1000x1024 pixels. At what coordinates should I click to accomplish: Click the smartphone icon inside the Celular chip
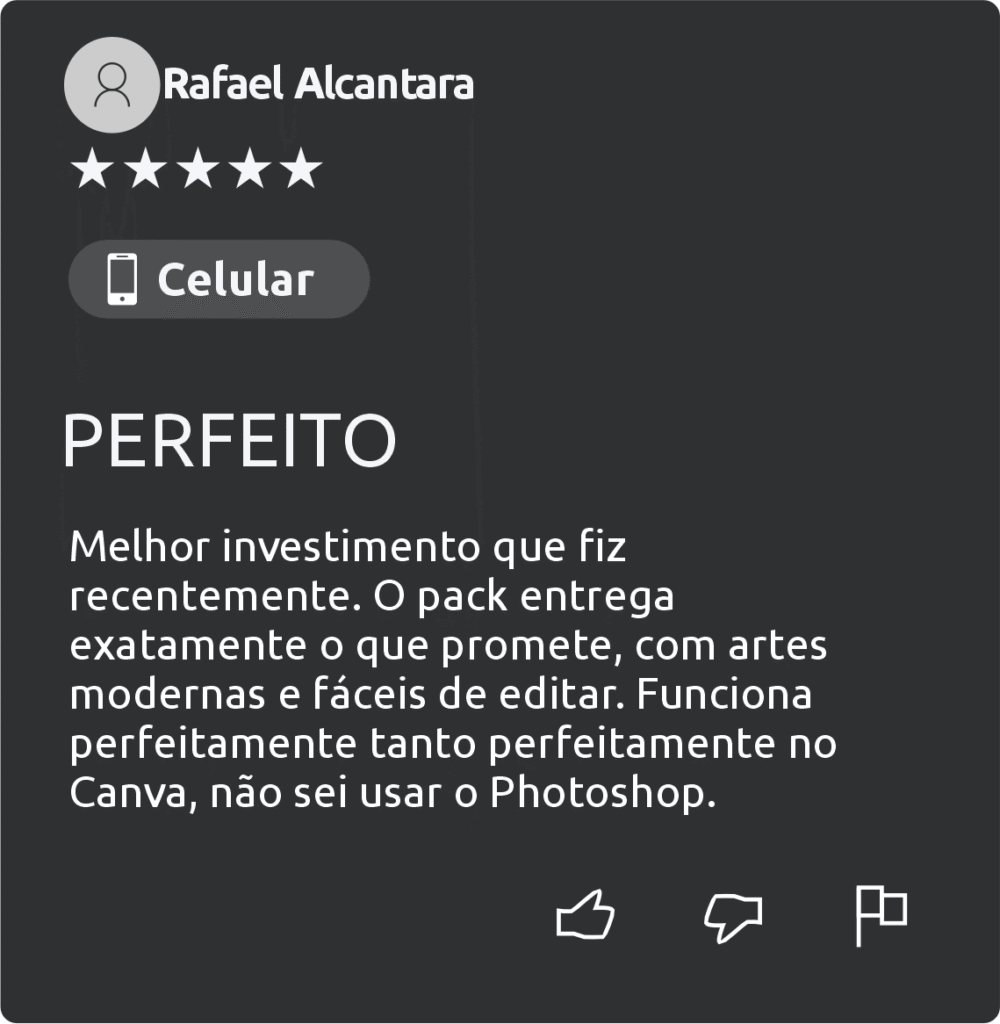[122, 279]
